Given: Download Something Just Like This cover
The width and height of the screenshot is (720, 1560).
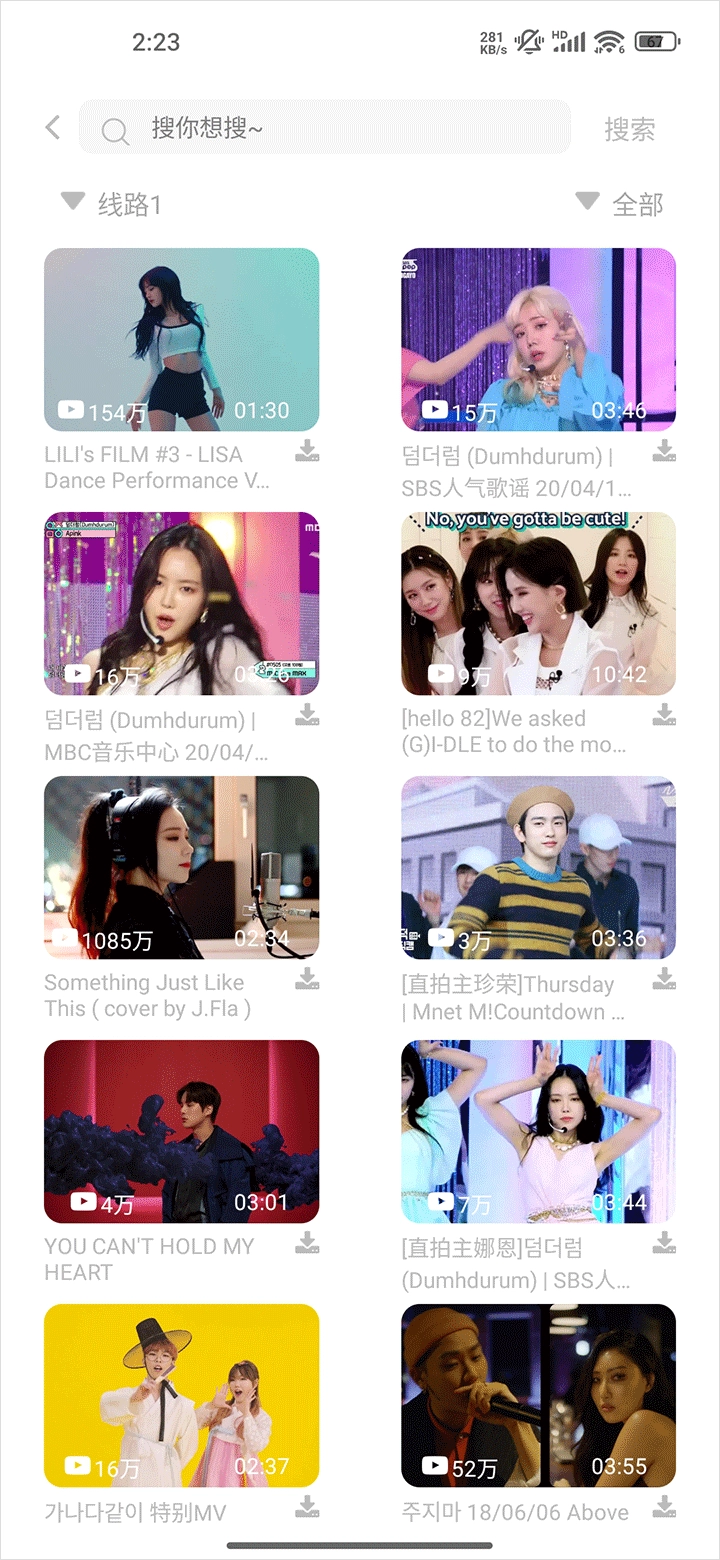Looking at the screenshot, I should point(307,979).
